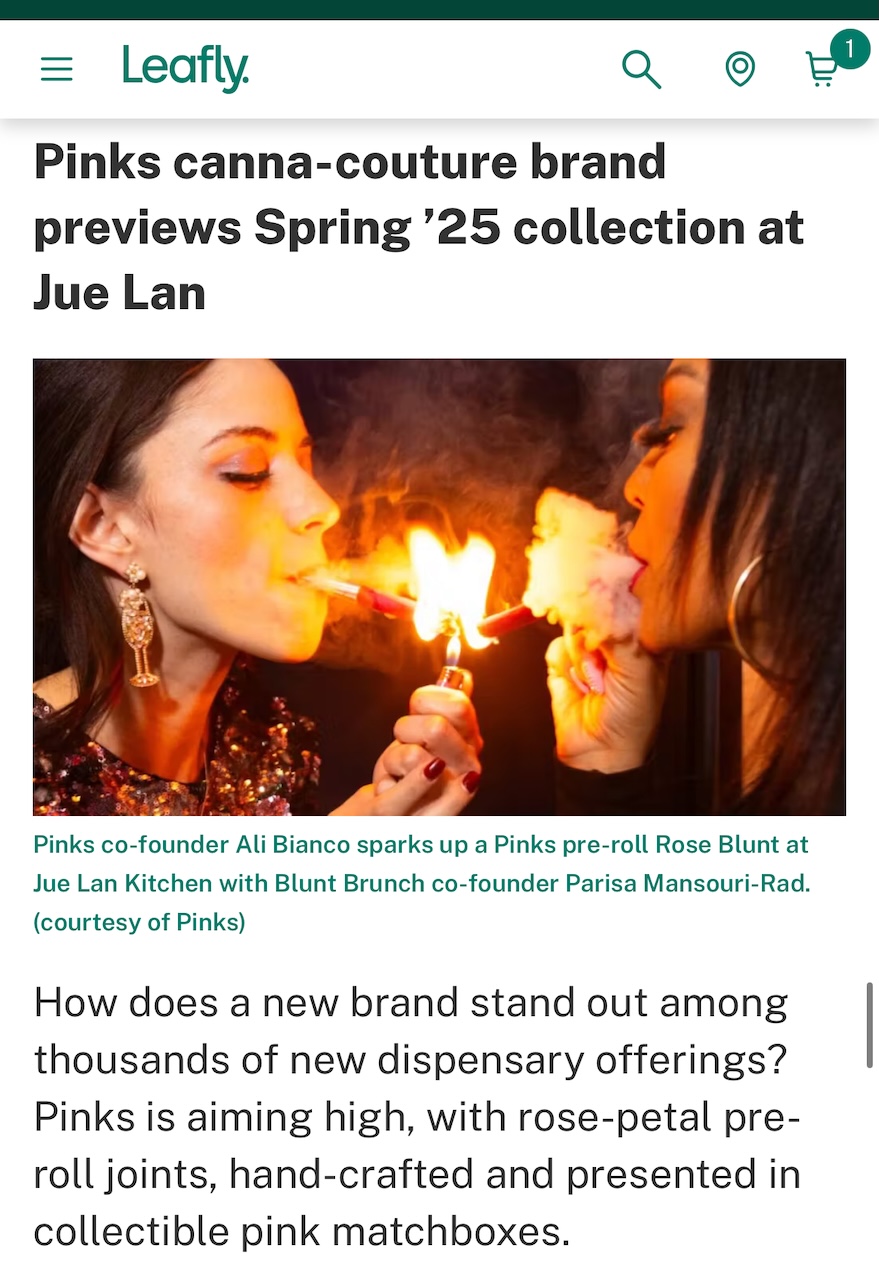This screenshot has width=879, height=1280.
Task: Open the search icon
Action: pyautogui.click(x=641, y=69)
